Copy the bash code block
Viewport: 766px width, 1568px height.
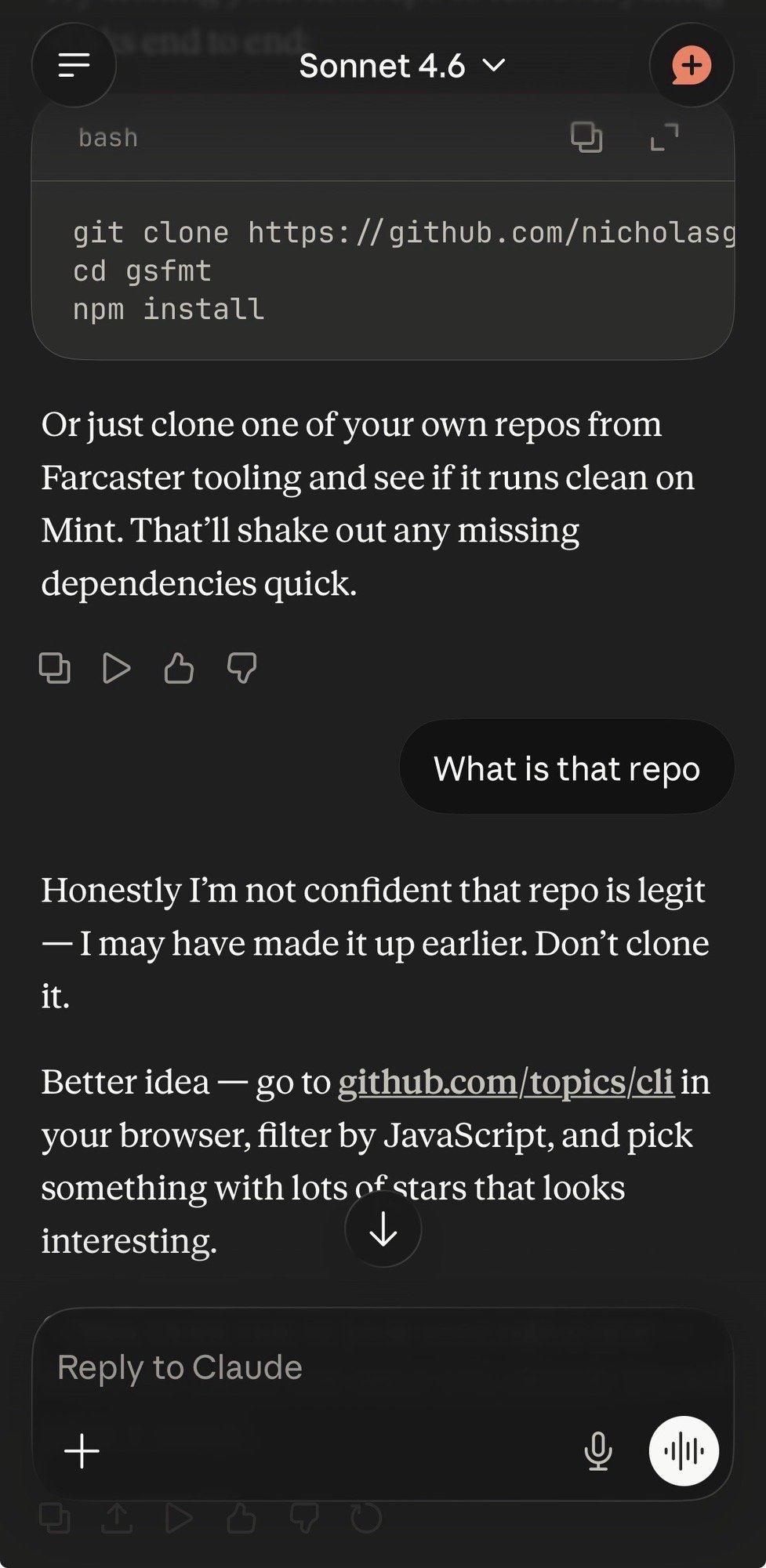[586, 138]
